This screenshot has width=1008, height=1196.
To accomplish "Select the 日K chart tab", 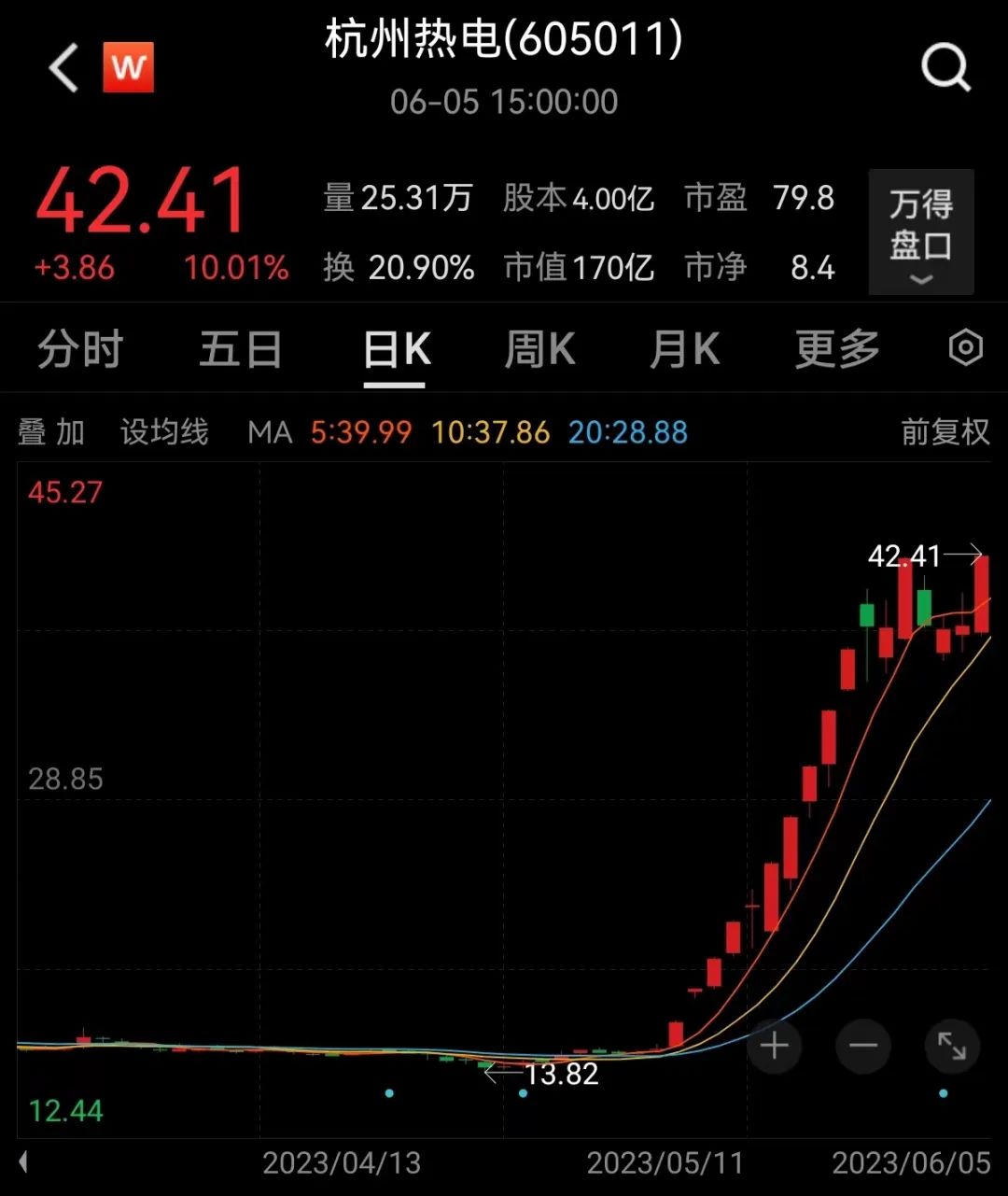I will click(x=397, y=351).
